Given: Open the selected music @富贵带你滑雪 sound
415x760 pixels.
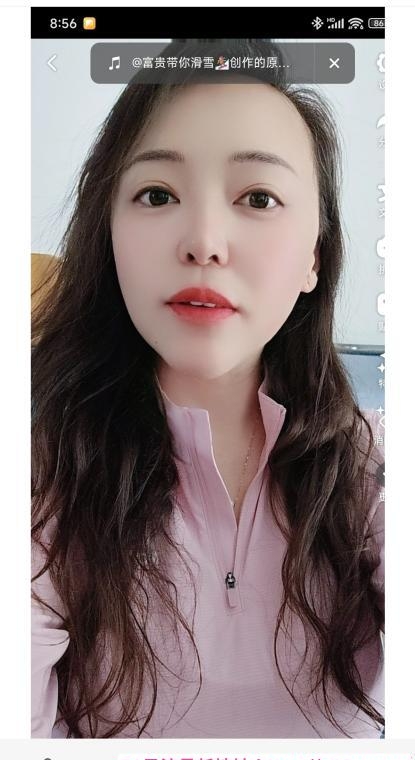Looking at the screenshot, I should (x=202, y=63).
